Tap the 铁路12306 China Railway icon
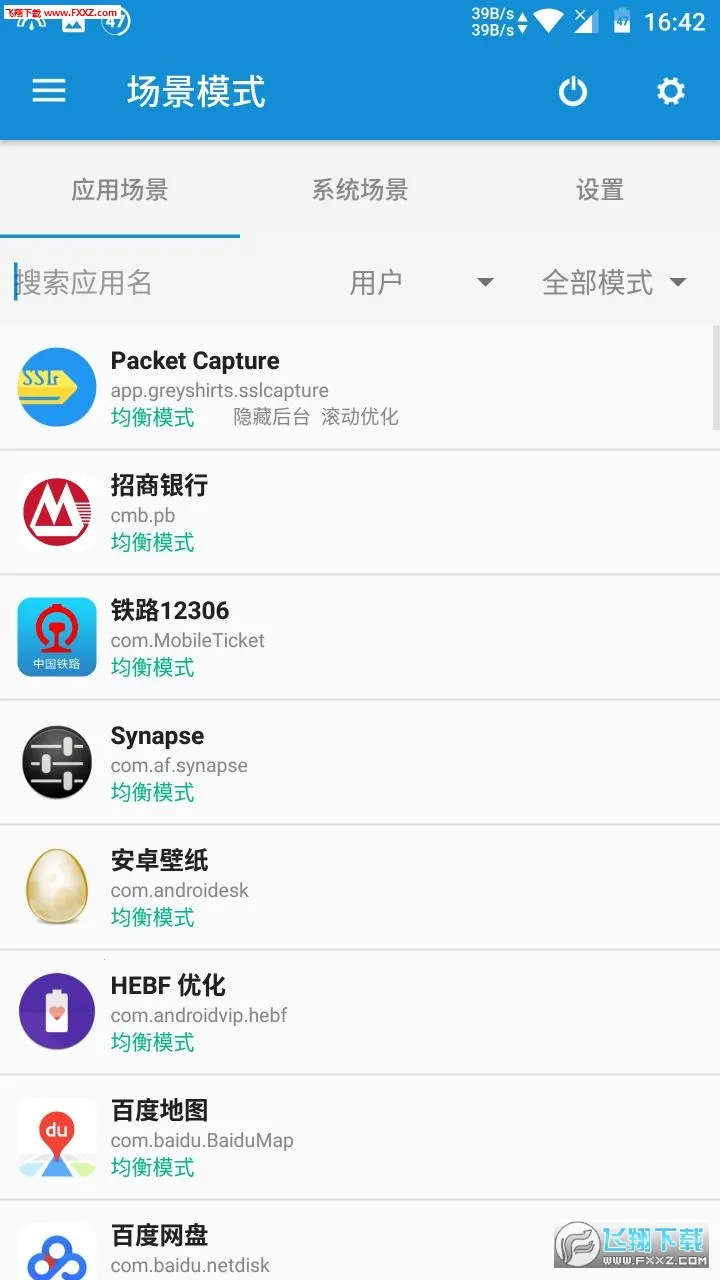The height and width of the screenshot is (1280, 720). [56, 637]
